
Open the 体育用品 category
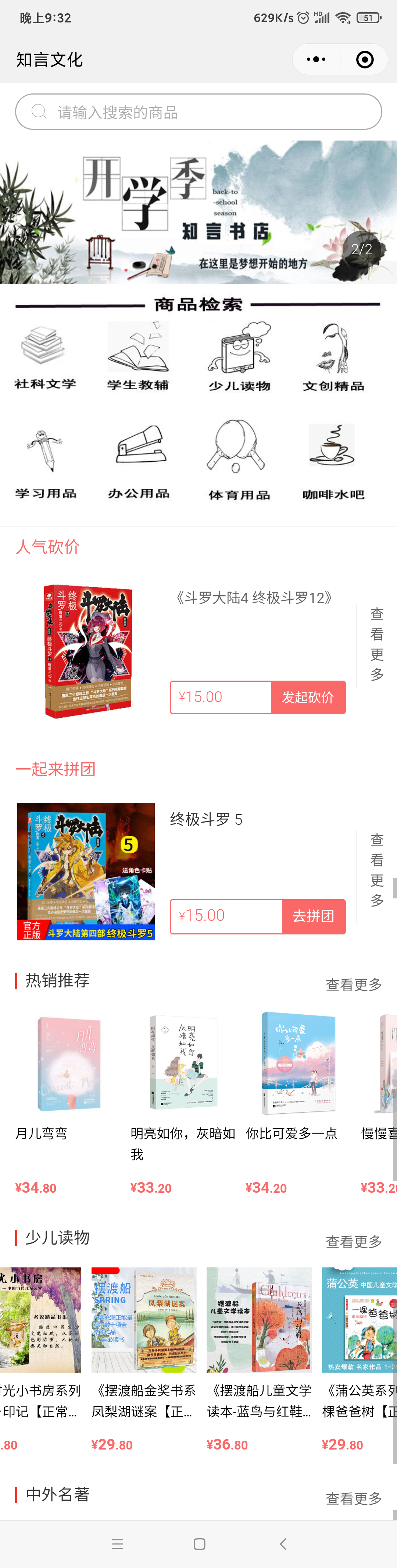coord(239,460)
